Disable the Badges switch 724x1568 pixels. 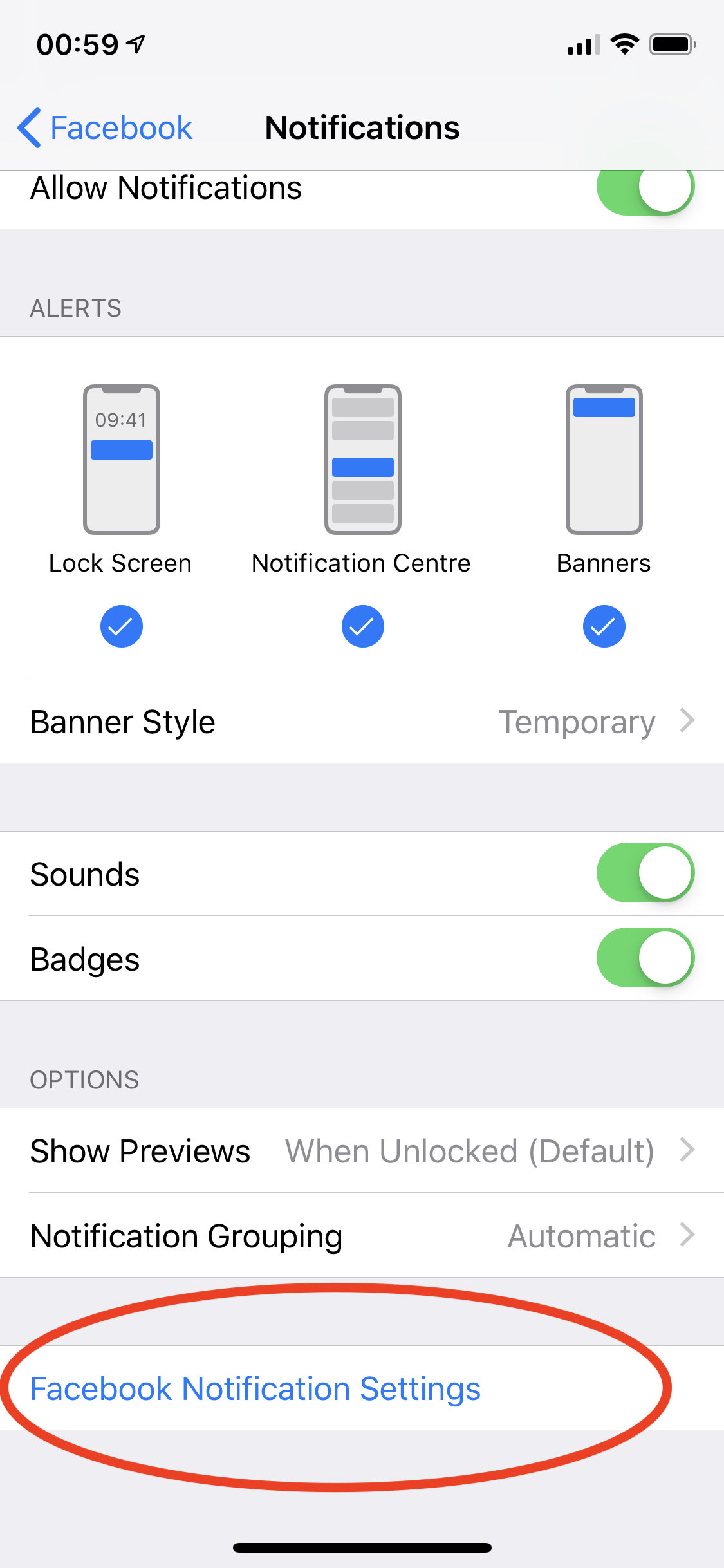645,958
